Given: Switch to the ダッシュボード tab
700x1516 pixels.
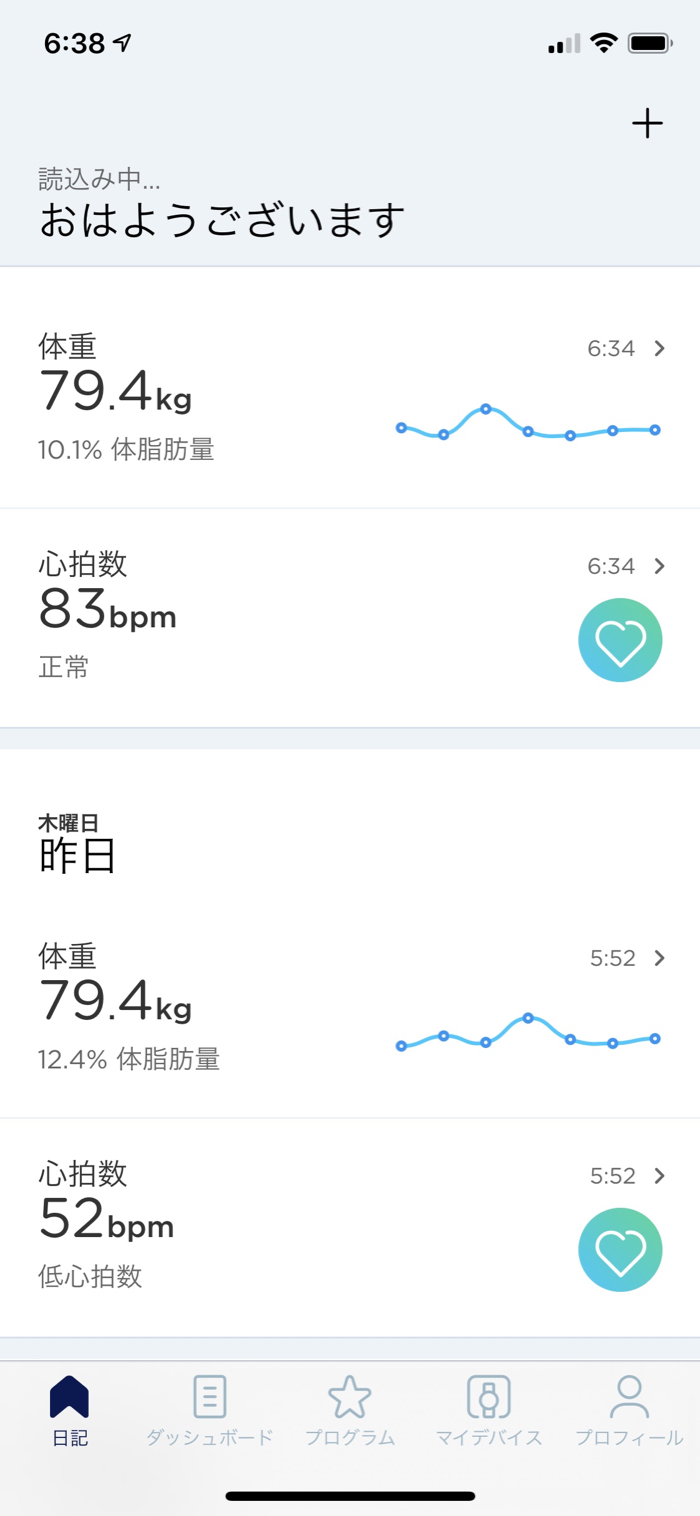Looking at the screenshot, I should (x=209, y=1411).
